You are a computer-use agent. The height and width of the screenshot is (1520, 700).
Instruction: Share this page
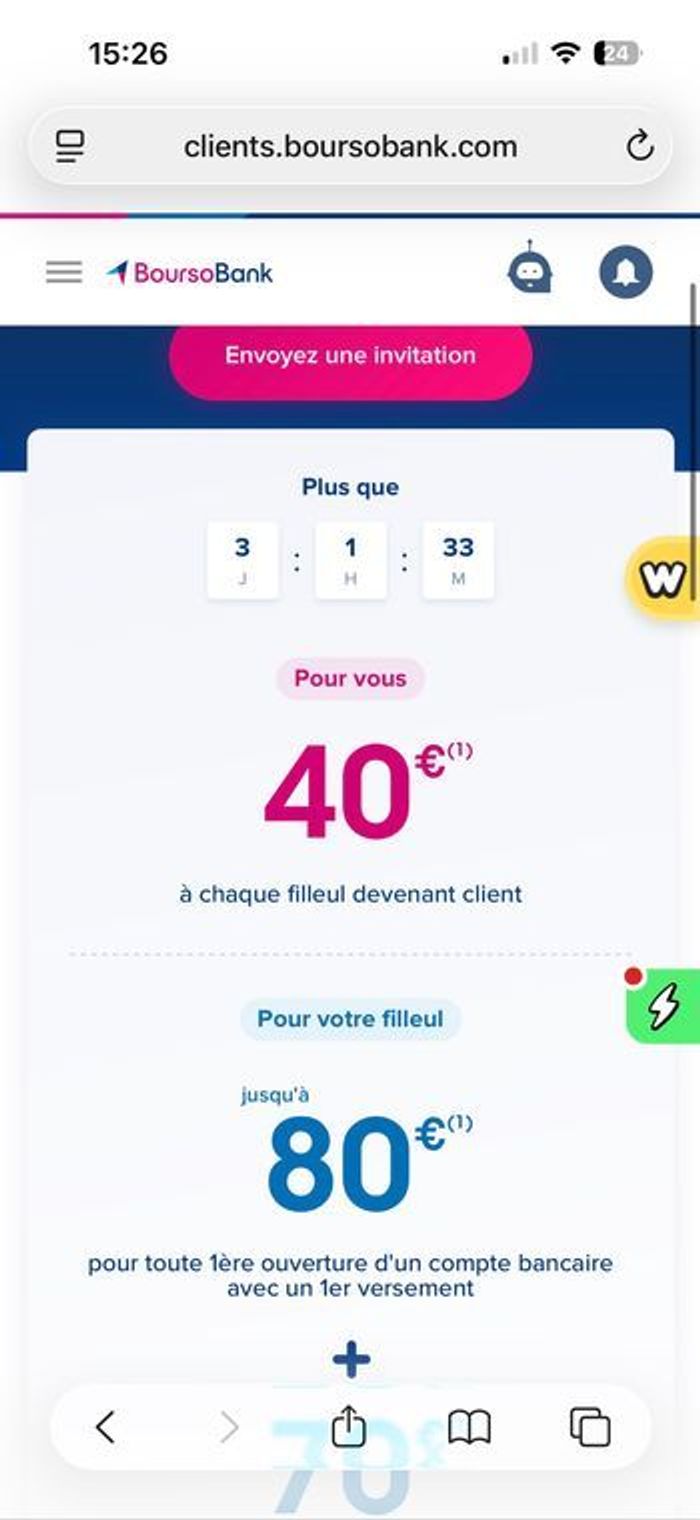click(348, 1427)
